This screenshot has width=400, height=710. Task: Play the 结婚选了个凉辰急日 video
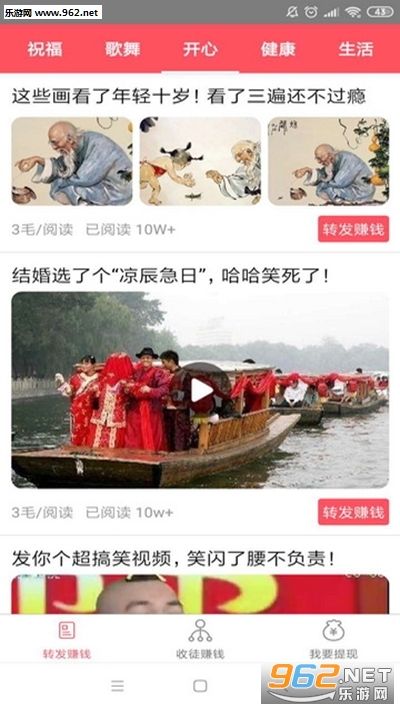(200, 390)
